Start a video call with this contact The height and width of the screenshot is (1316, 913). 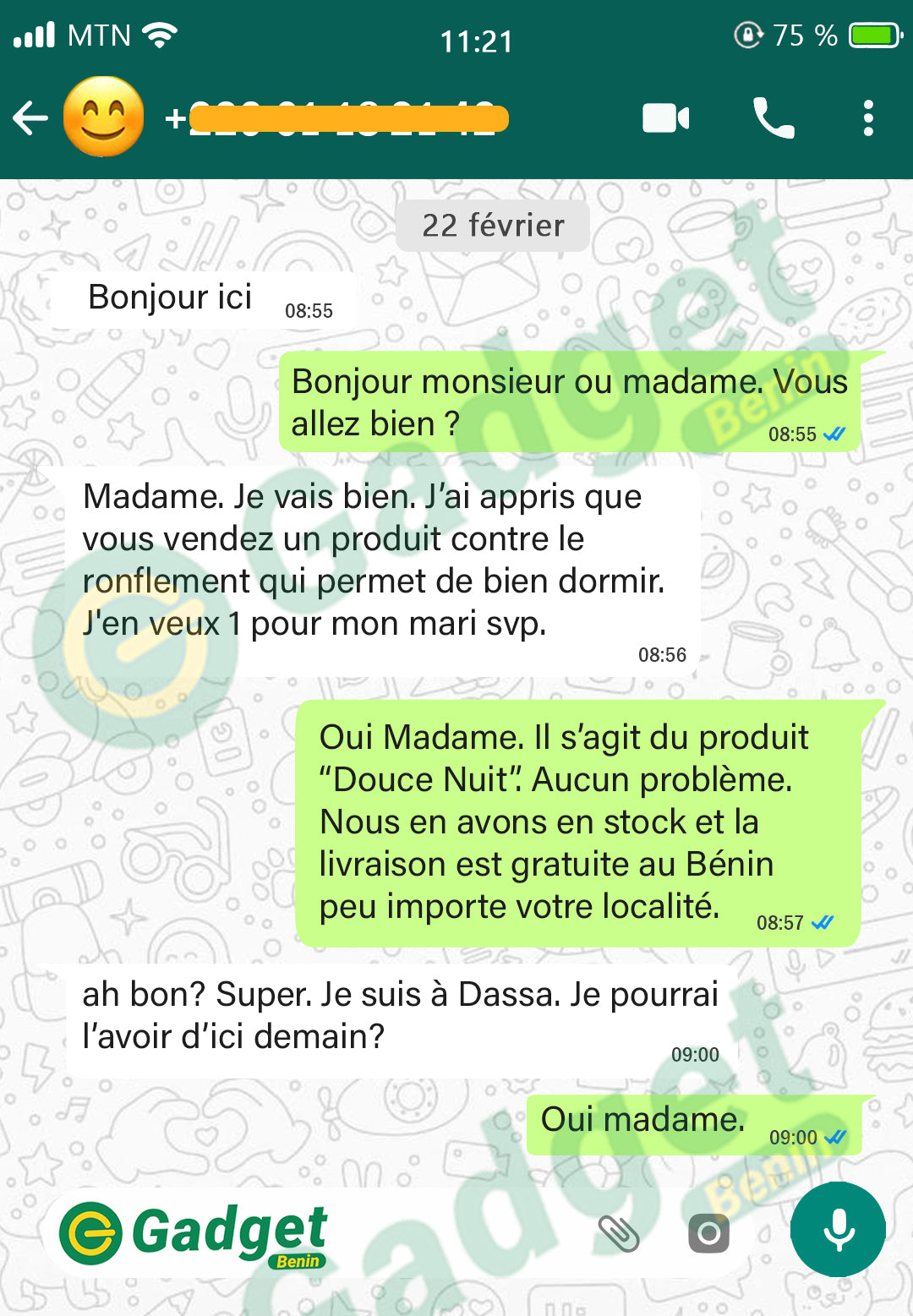[x=666, y=118]
